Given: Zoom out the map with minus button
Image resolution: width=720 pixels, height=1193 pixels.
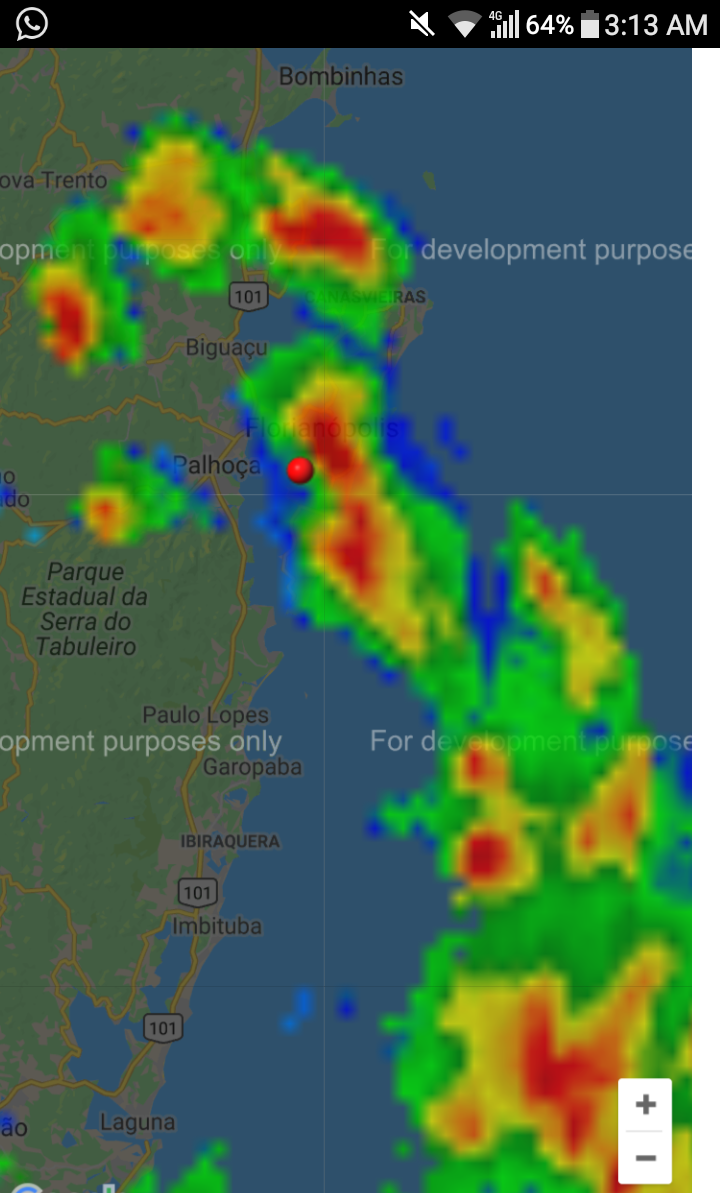Looking at the screenshot, I should pos(645,1157).
